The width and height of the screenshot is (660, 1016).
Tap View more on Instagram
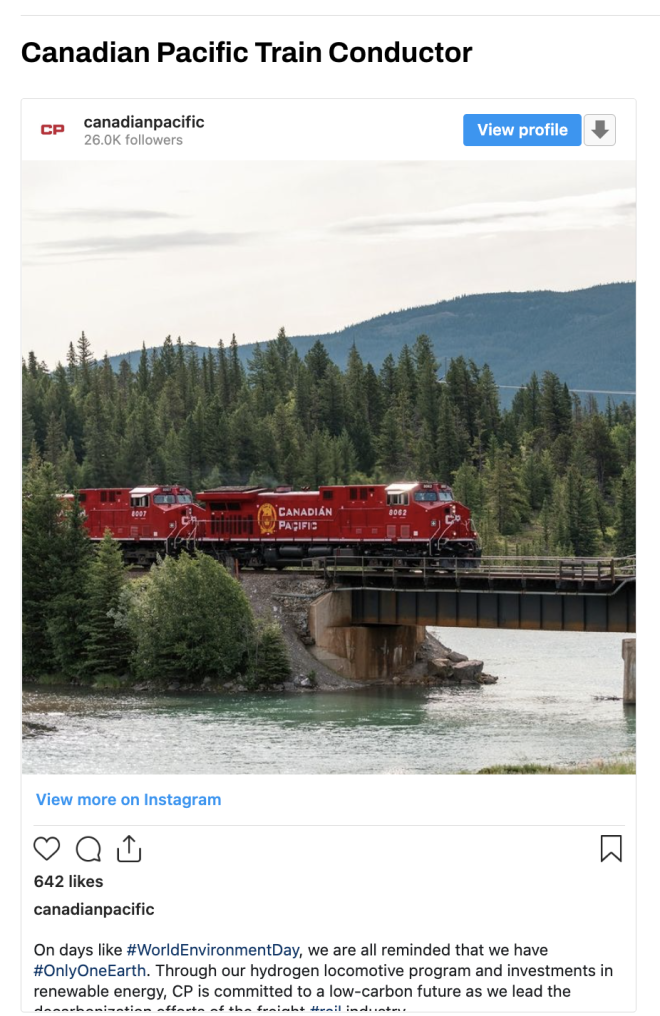[x=128, y=800]
